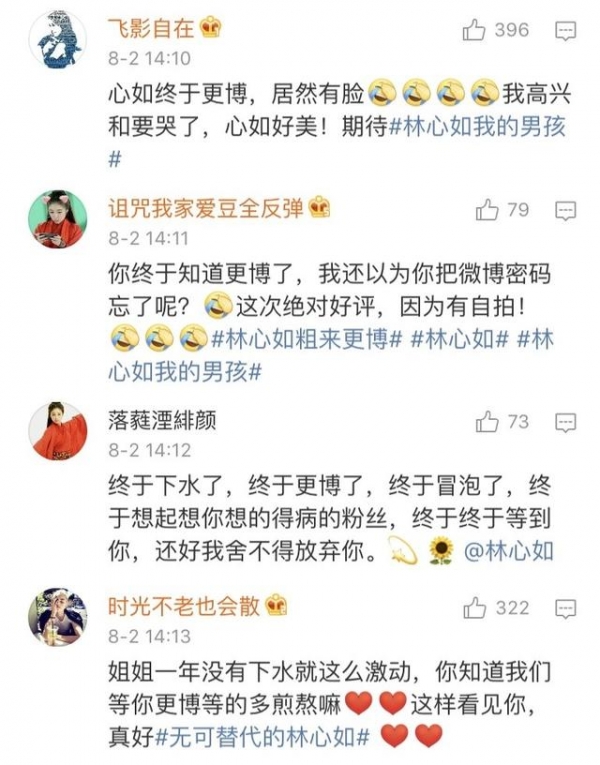This screenshot has height=765, width=600.
Task: Like the comment by 飞影自在
Action: (476, 30)
